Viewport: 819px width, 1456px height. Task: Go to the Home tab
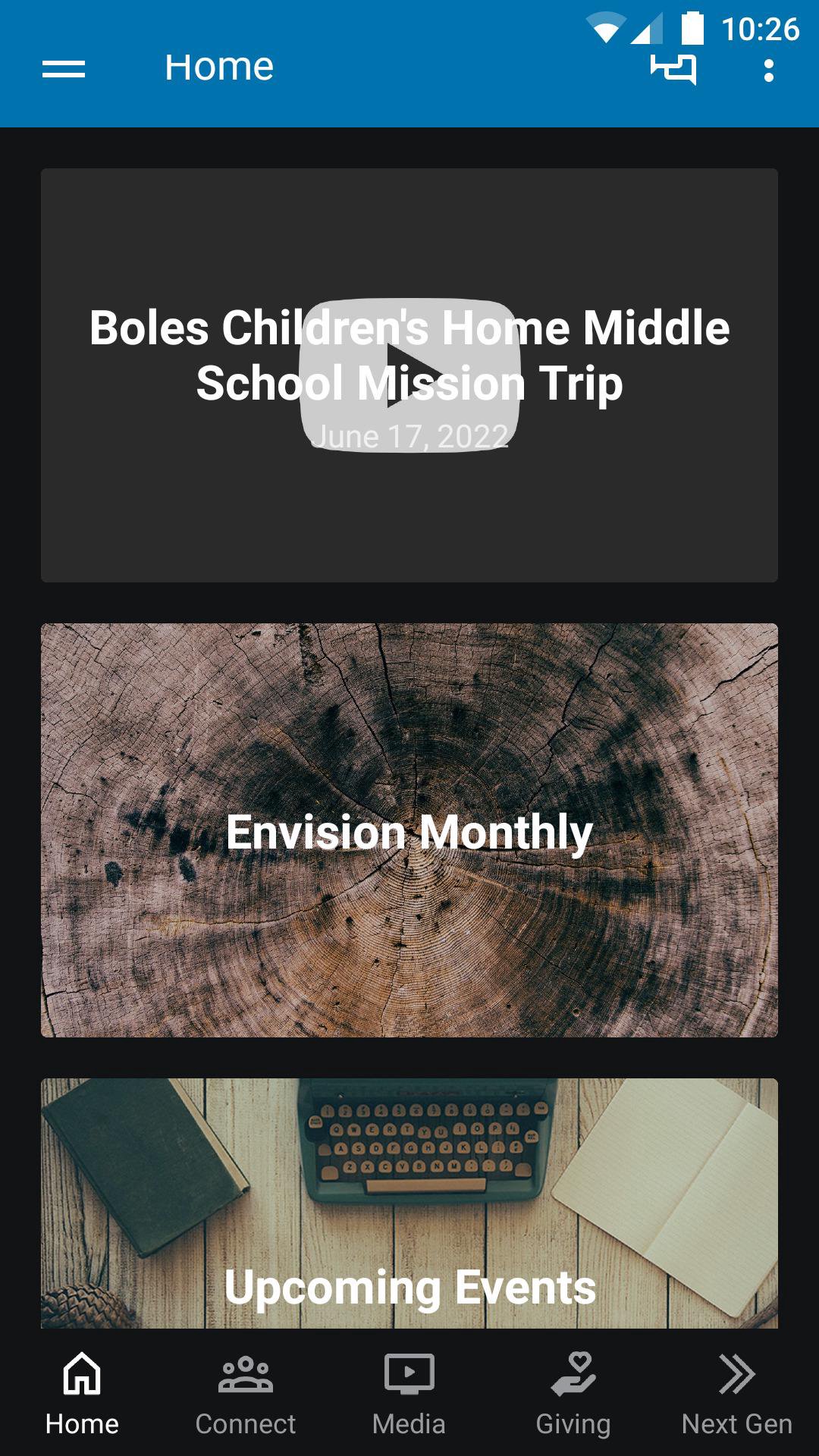tap(82, 1392)
